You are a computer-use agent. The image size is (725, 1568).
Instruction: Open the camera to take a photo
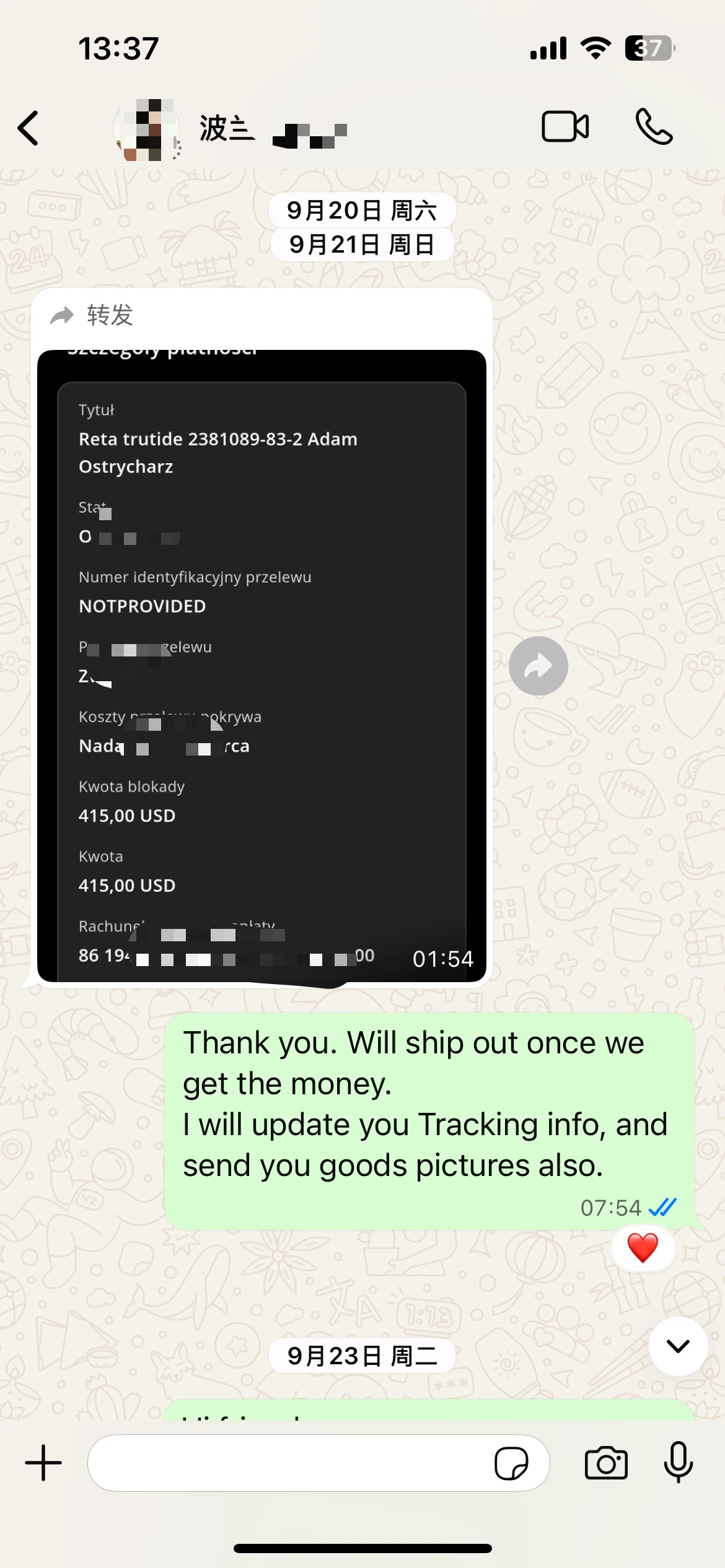coord(606,1463)
